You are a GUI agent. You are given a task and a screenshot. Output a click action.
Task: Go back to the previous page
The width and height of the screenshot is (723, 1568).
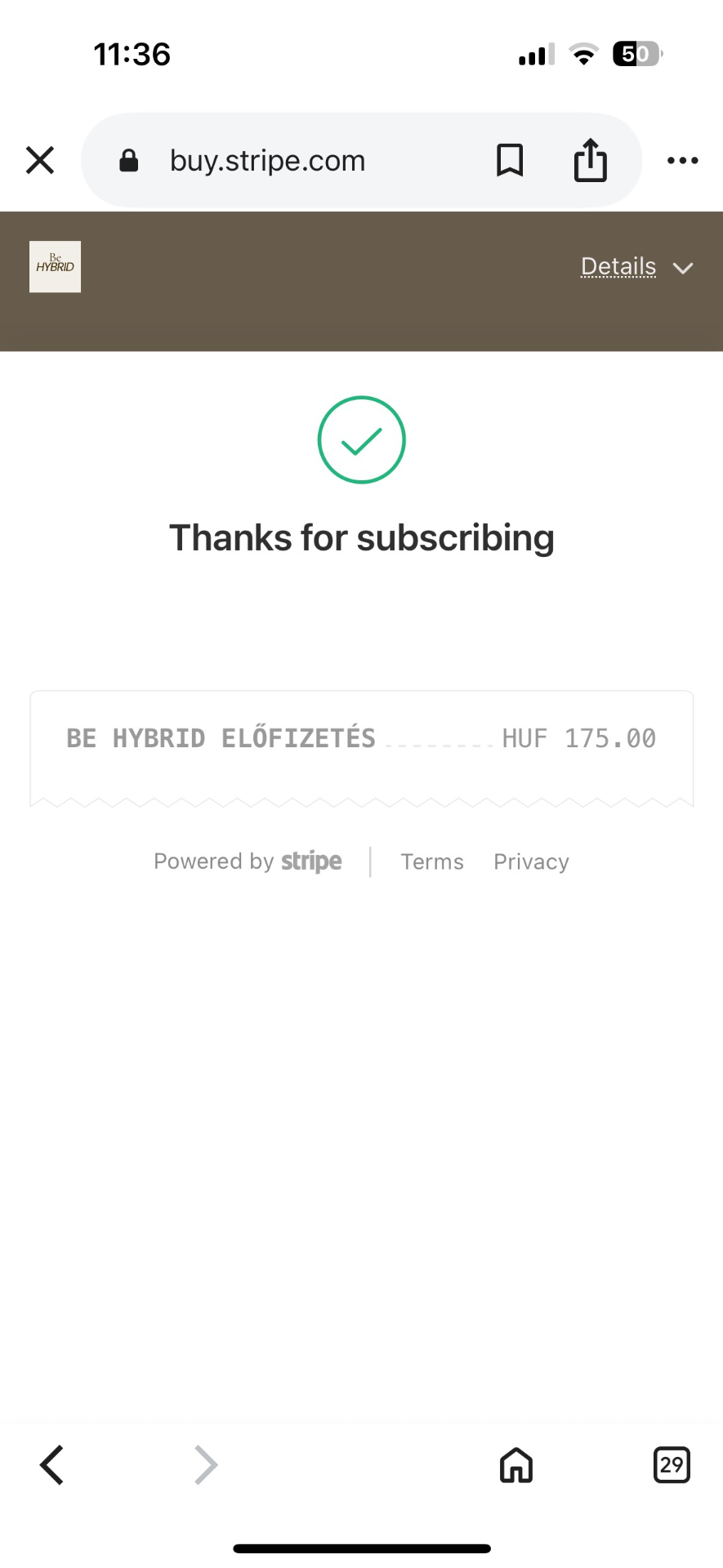tap(51, 1464)
